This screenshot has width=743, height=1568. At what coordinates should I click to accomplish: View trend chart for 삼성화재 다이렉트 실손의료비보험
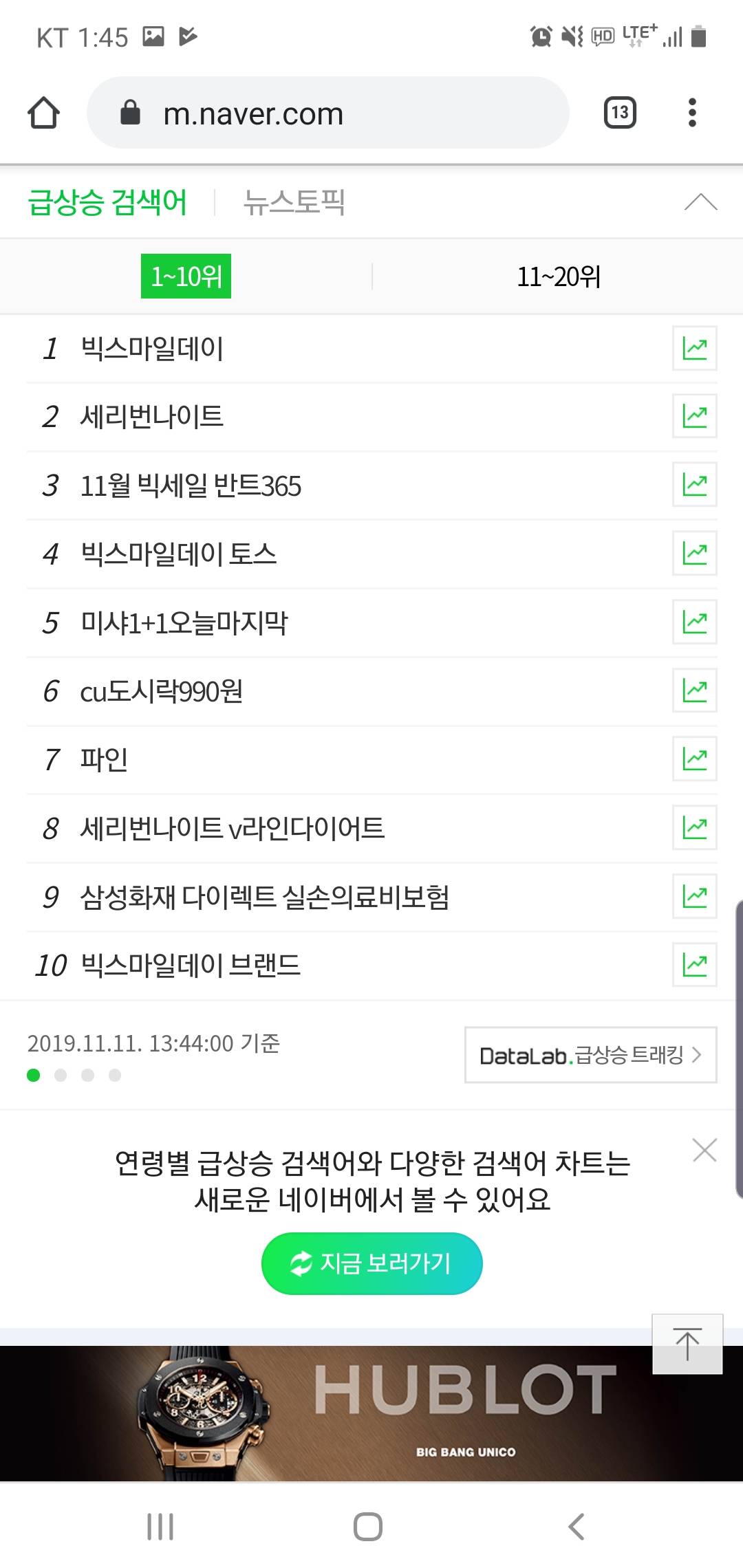[x=694, y=896]
